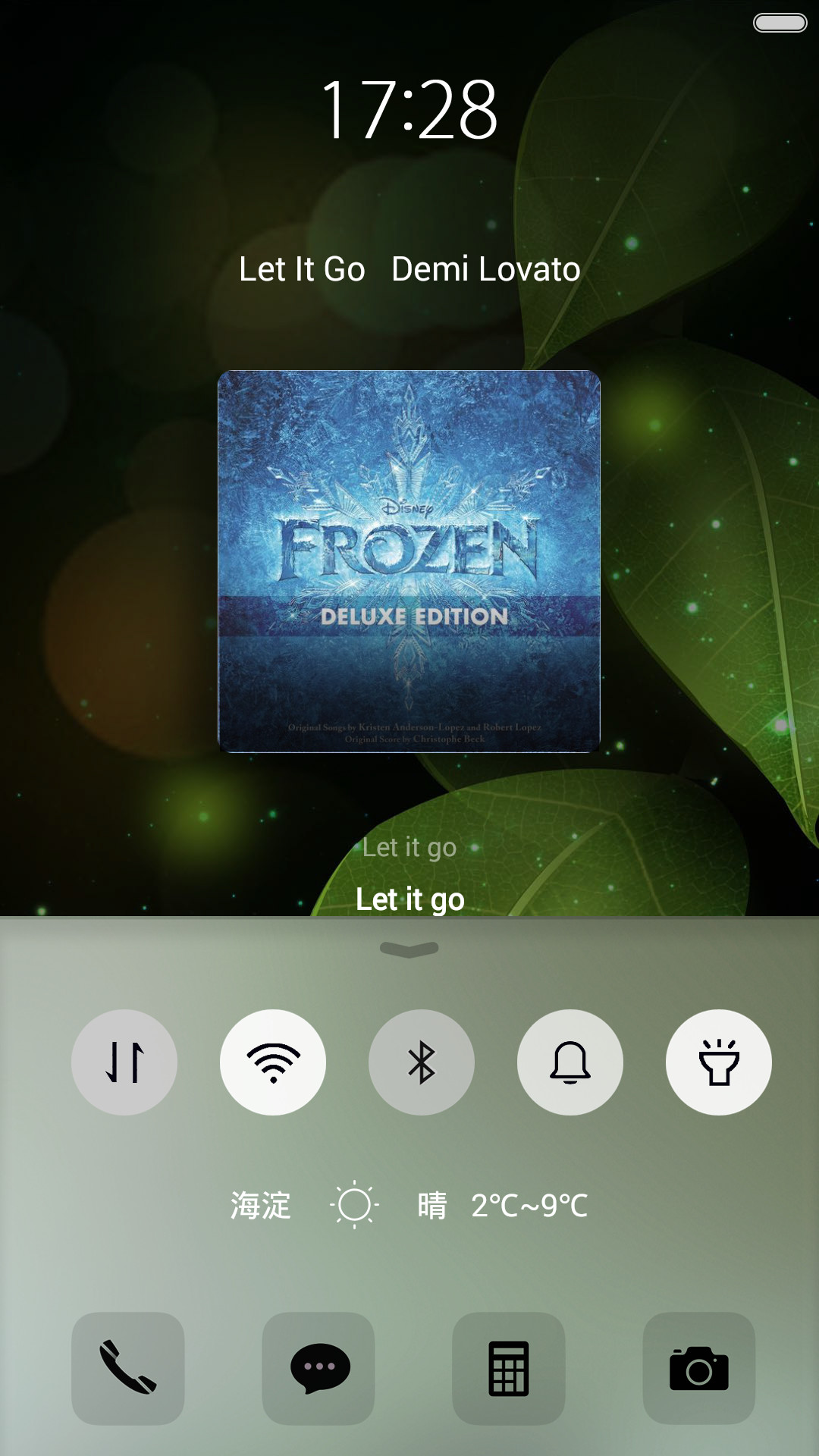Open the Frozen album cover
This screenshot has width=819, height=1456.
click(x=409, y=561)
